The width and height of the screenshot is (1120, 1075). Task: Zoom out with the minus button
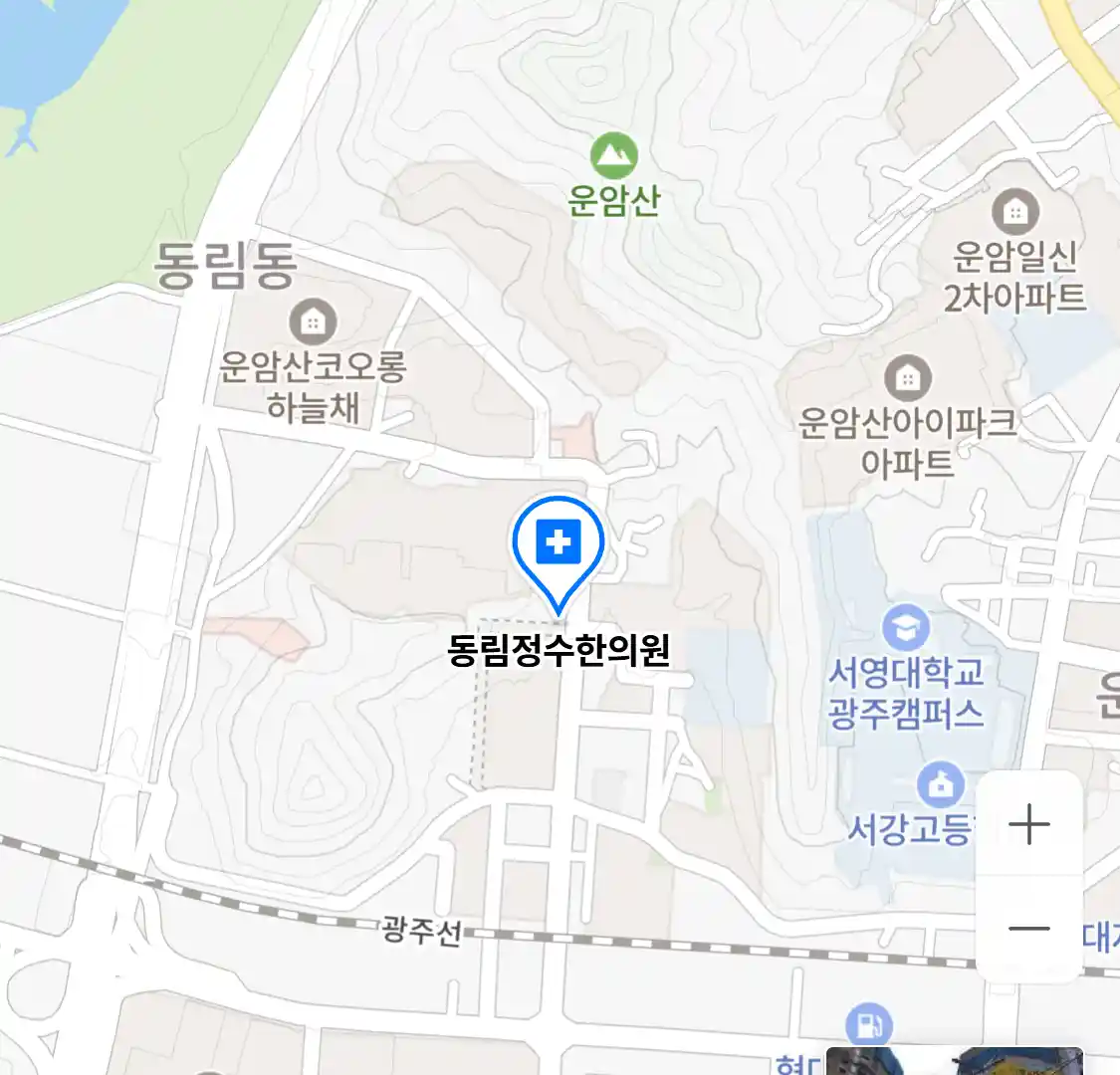click(x=1028, y=930)
